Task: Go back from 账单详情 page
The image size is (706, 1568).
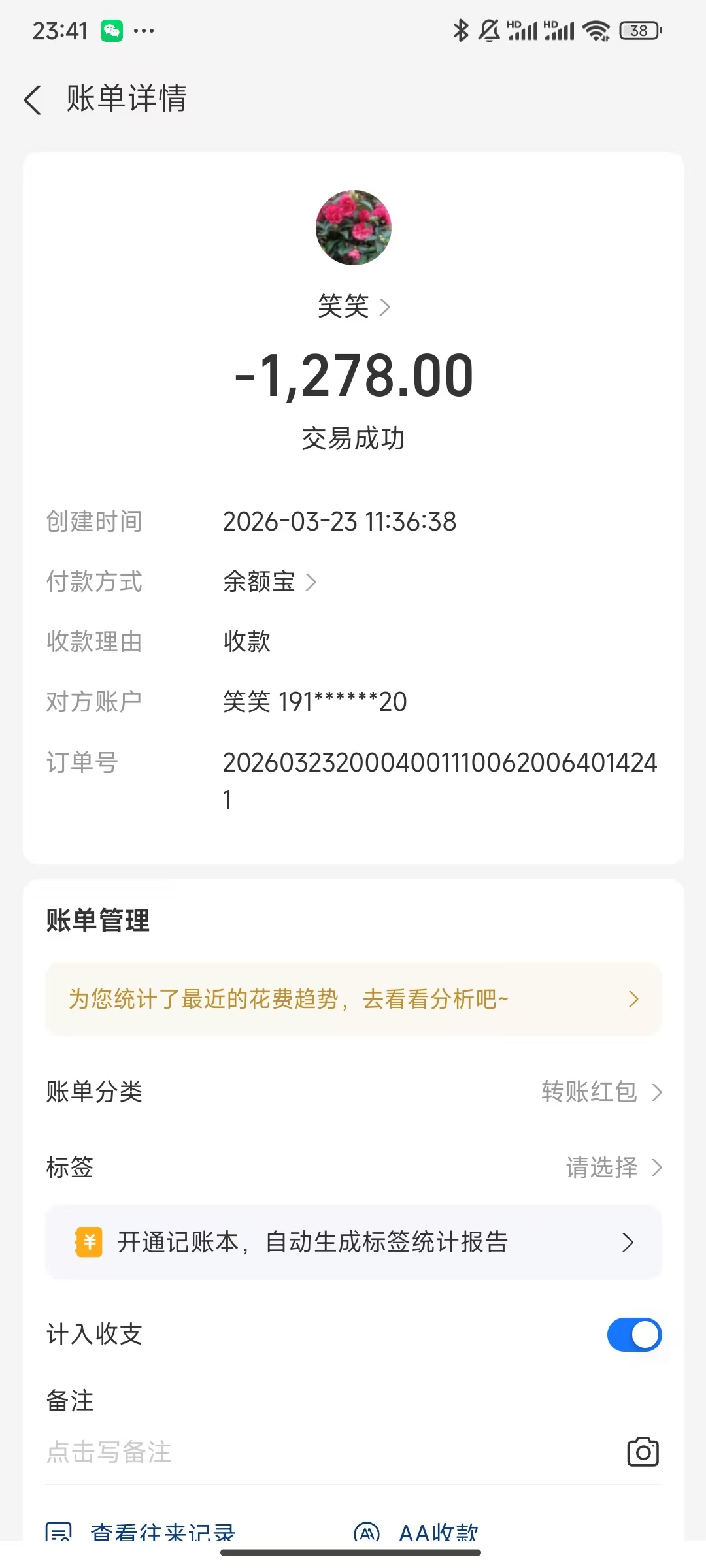Action: 33,100
